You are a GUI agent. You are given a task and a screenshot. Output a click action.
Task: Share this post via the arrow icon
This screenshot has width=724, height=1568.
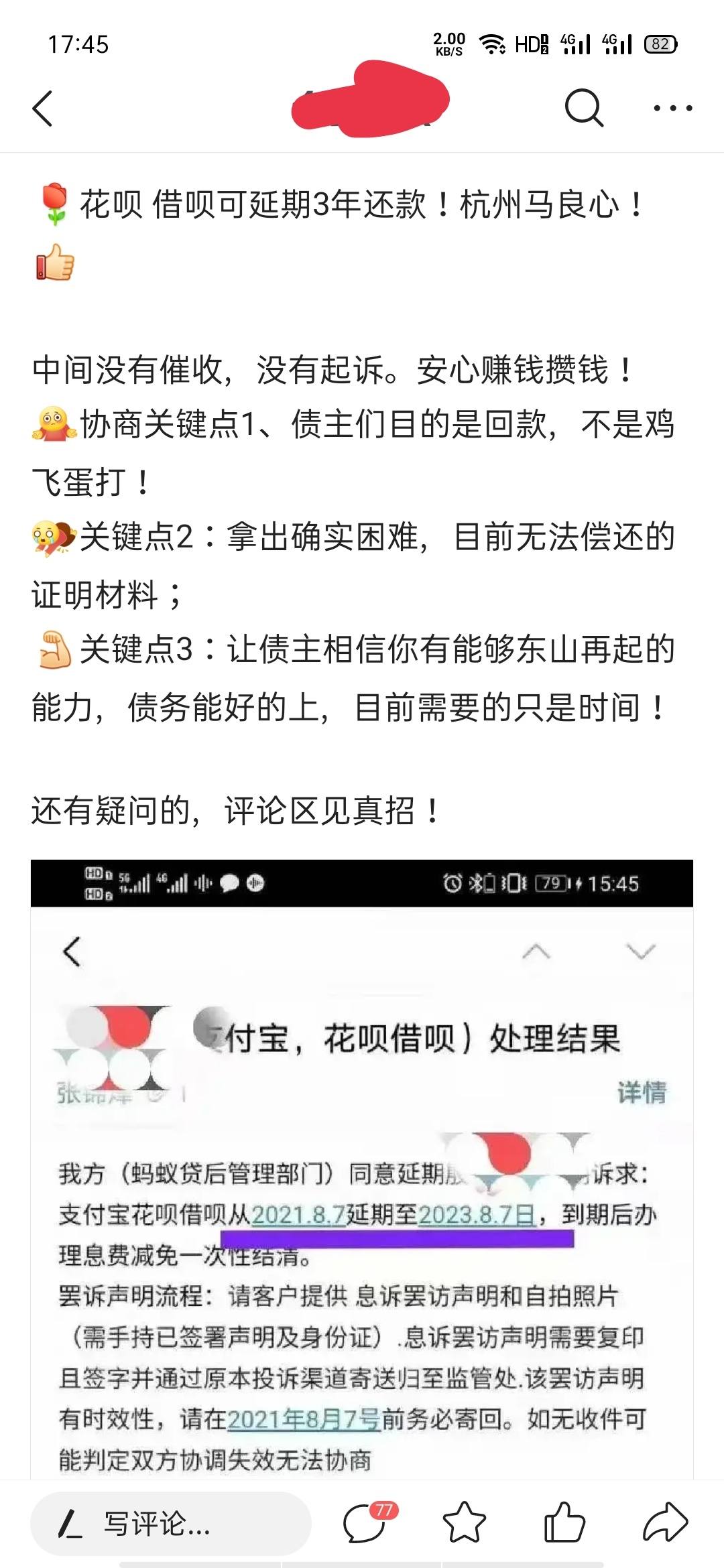[665, 1523]
